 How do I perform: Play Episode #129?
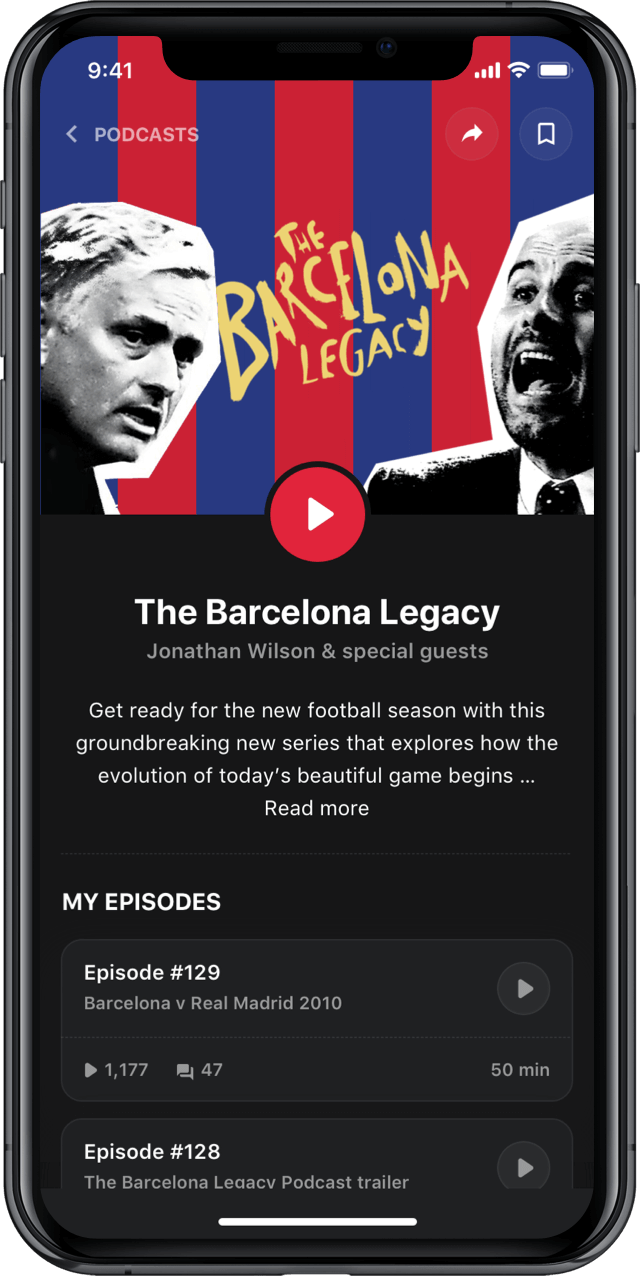524,989
